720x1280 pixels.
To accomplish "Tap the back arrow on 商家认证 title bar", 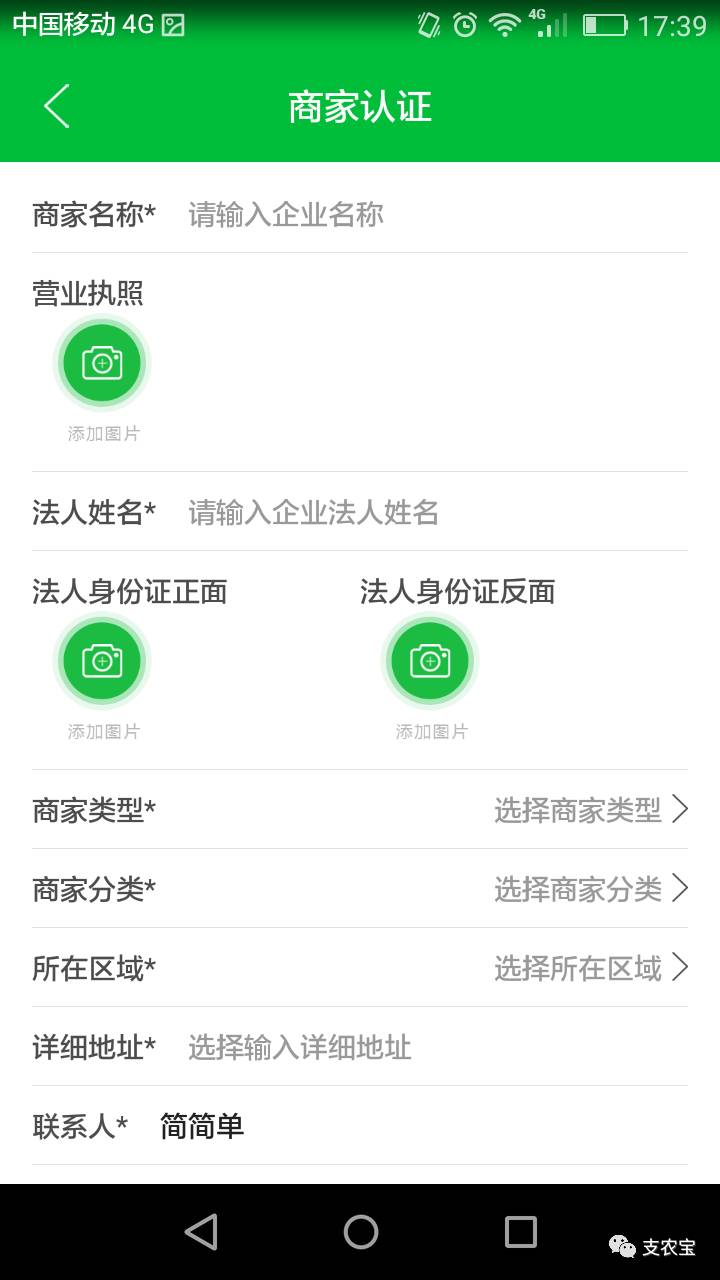I will 55,105.
